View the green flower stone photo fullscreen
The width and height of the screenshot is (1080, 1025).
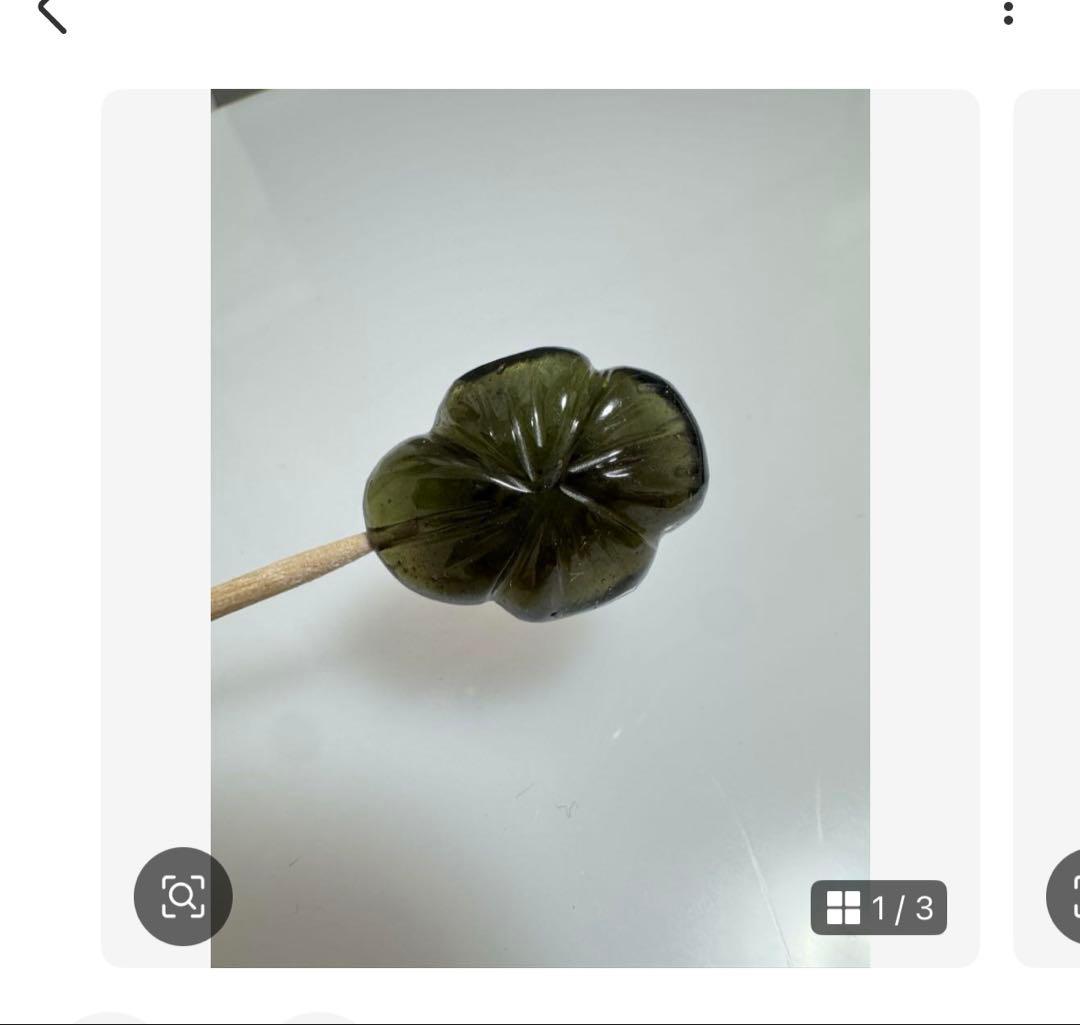point(540,490)
